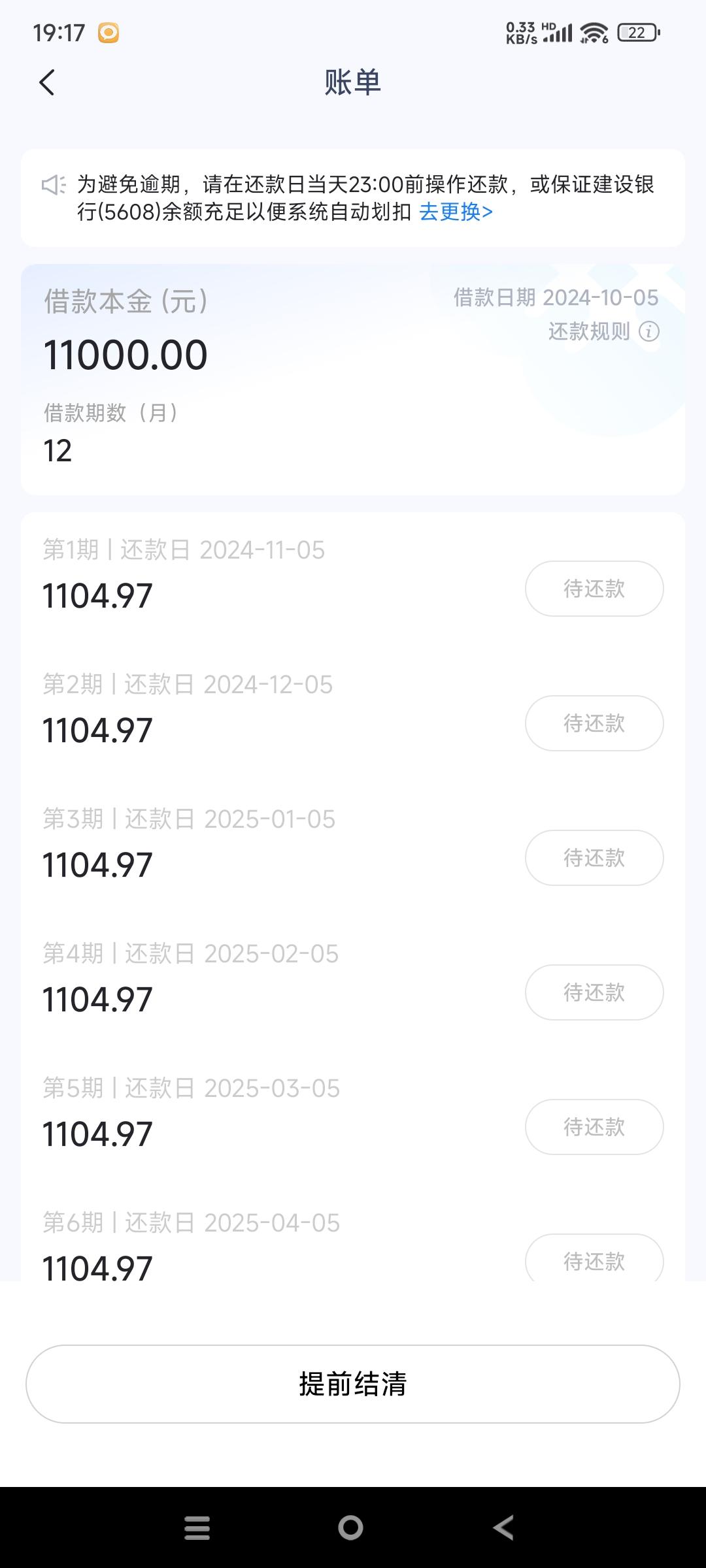Tap the 去更换 link to change bank card

click(456, 212)
